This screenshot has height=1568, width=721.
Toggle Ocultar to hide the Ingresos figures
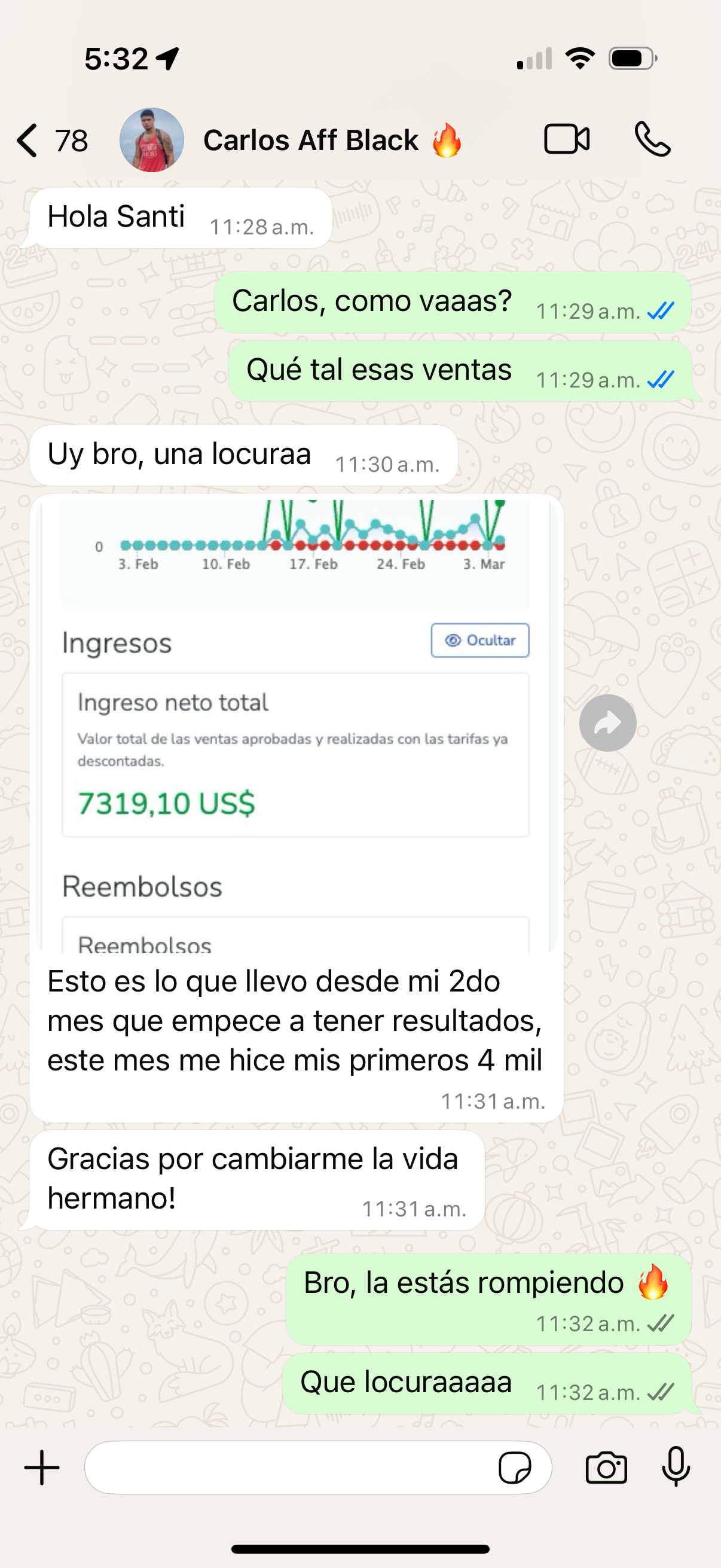click(x=480, y=640)
